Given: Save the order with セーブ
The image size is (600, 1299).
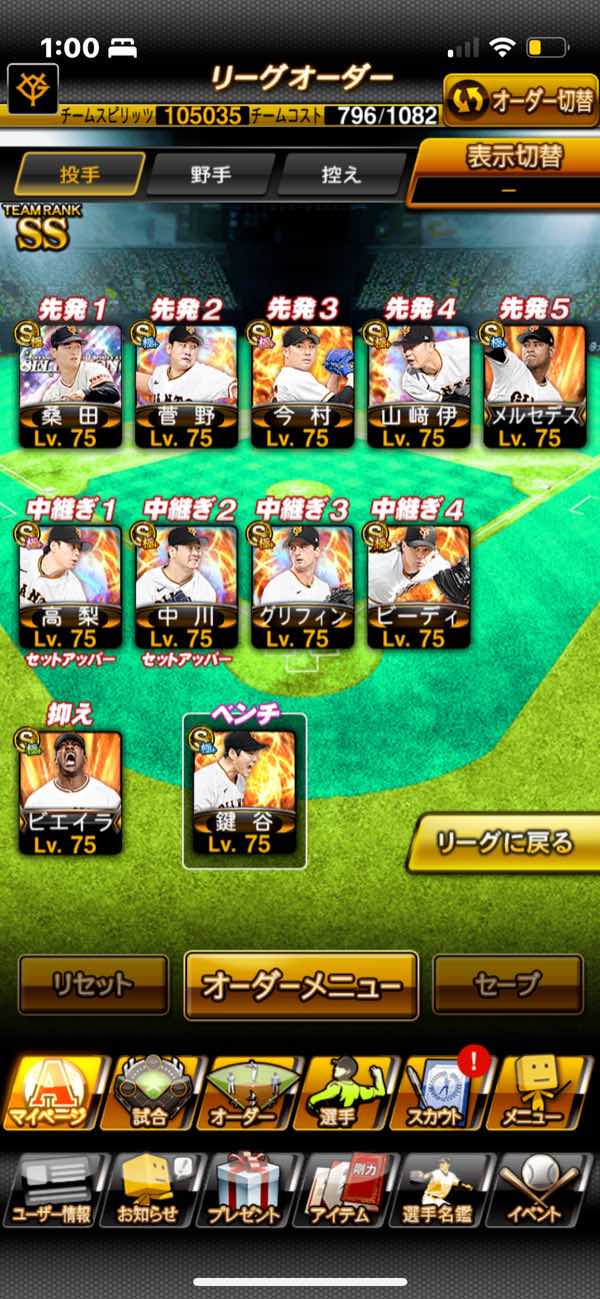Looking at the screenshot, I should tap(508, 984).
